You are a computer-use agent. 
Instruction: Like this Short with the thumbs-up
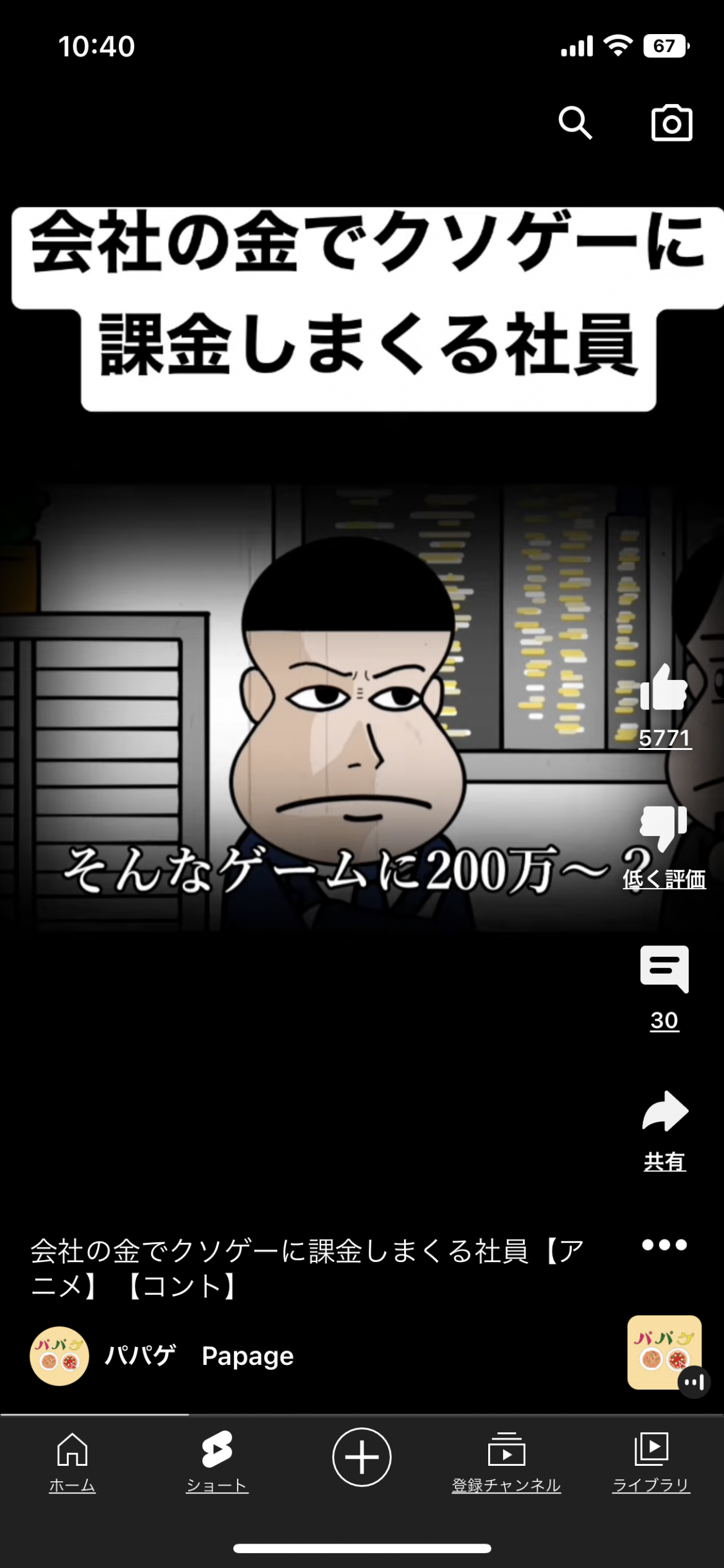pyautogui.click(x=664, y=689)
